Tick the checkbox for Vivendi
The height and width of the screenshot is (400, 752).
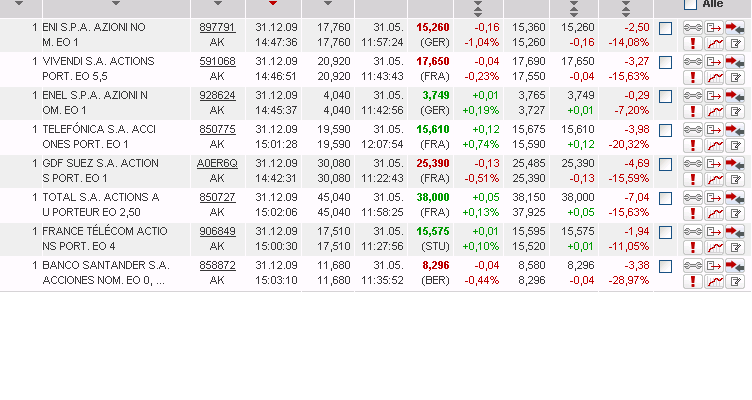pyautogui.click(x=666, y=64)
